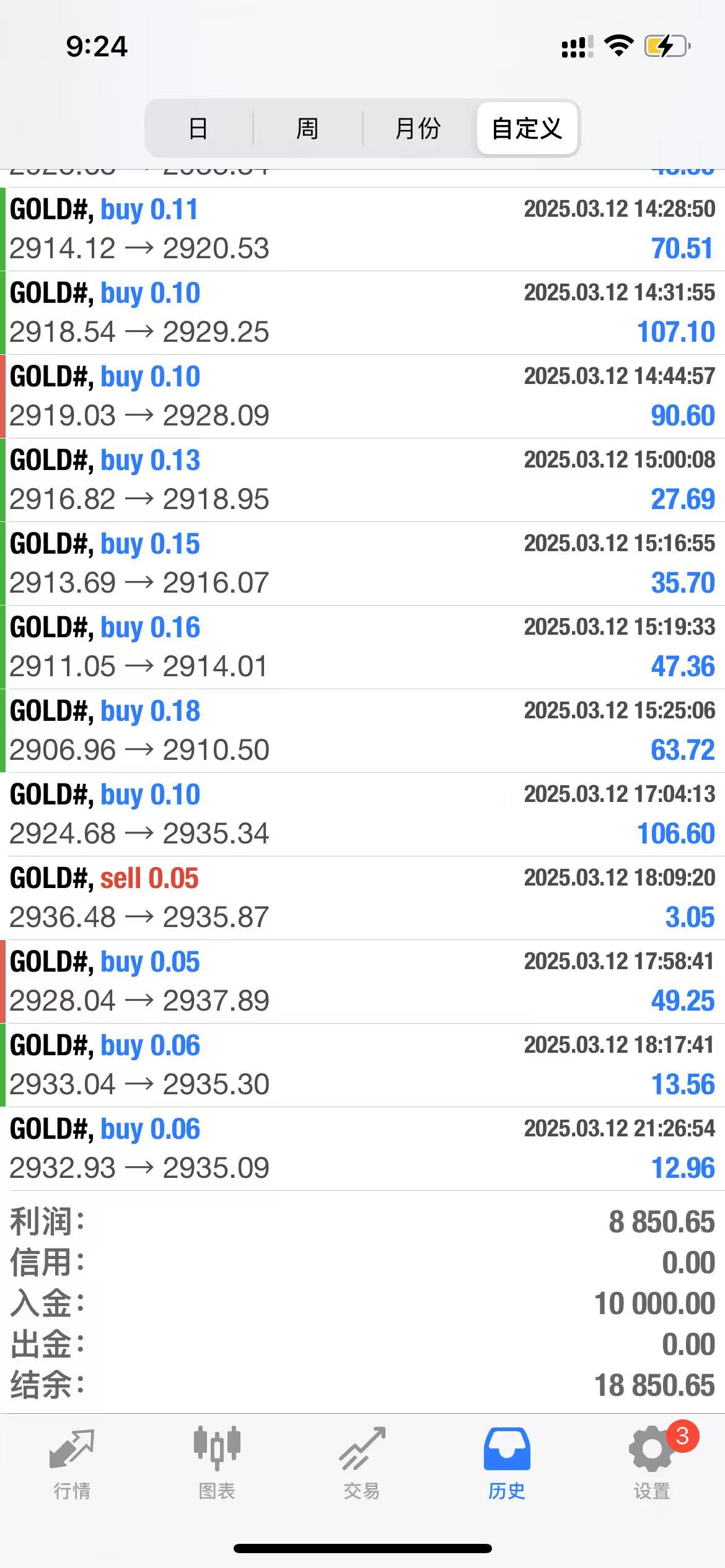Tap the 历史 history tab

coord(507,1464)
